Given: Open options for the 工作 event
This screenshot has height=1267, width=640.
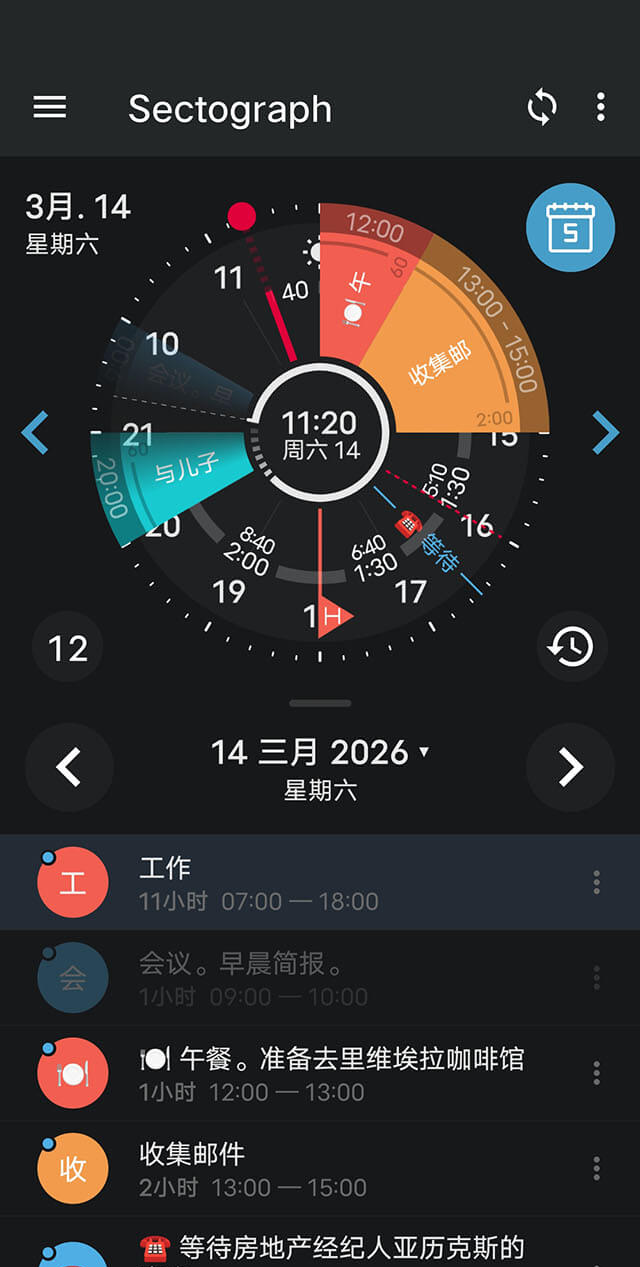Looking at the screenshot, I should [x=596, y=882].
